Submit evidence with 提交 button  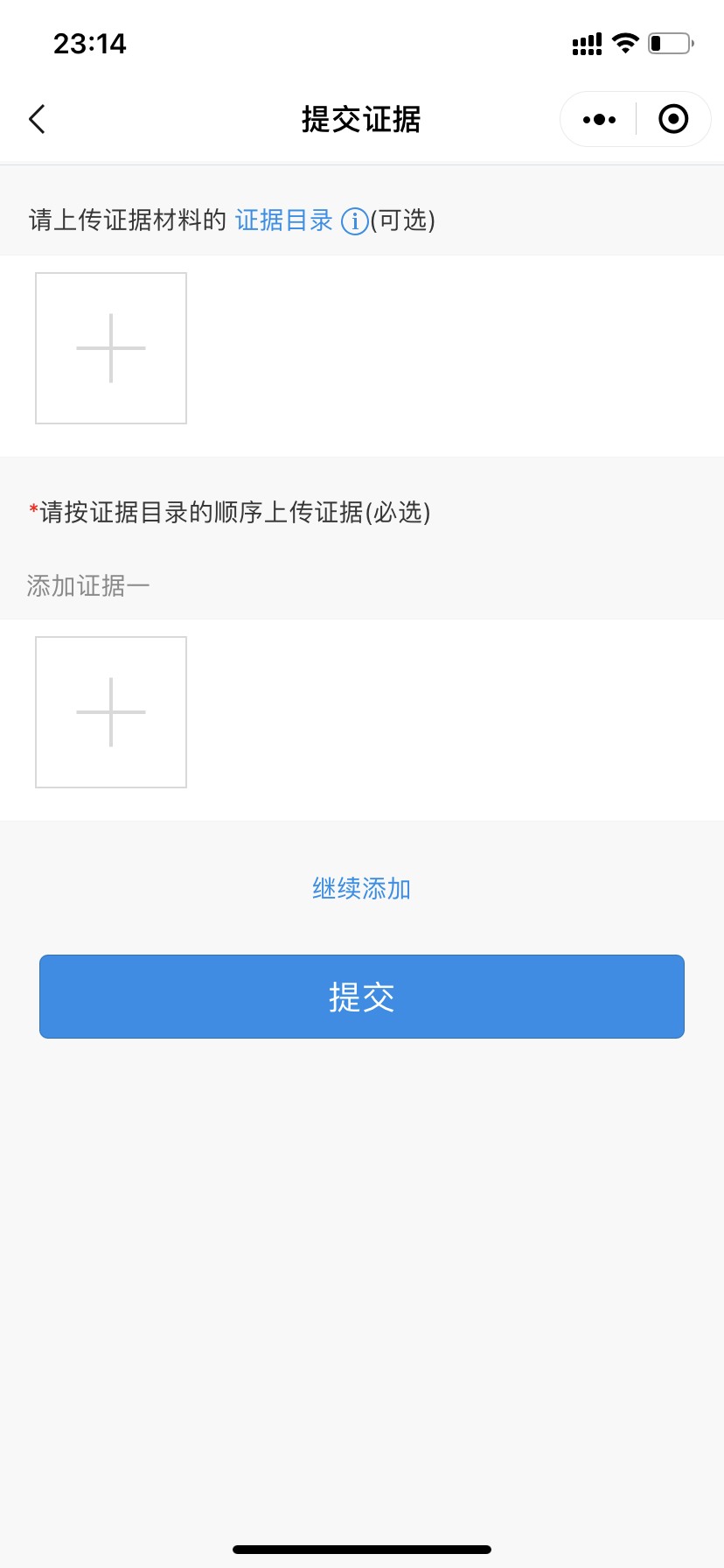(x=361, y=997)
